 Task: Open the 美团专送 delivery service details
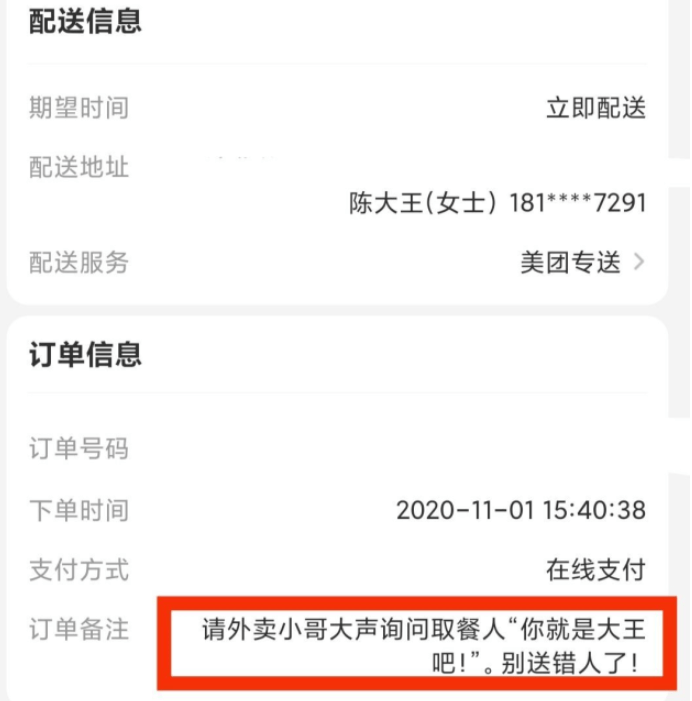click(x=582, y=263)
